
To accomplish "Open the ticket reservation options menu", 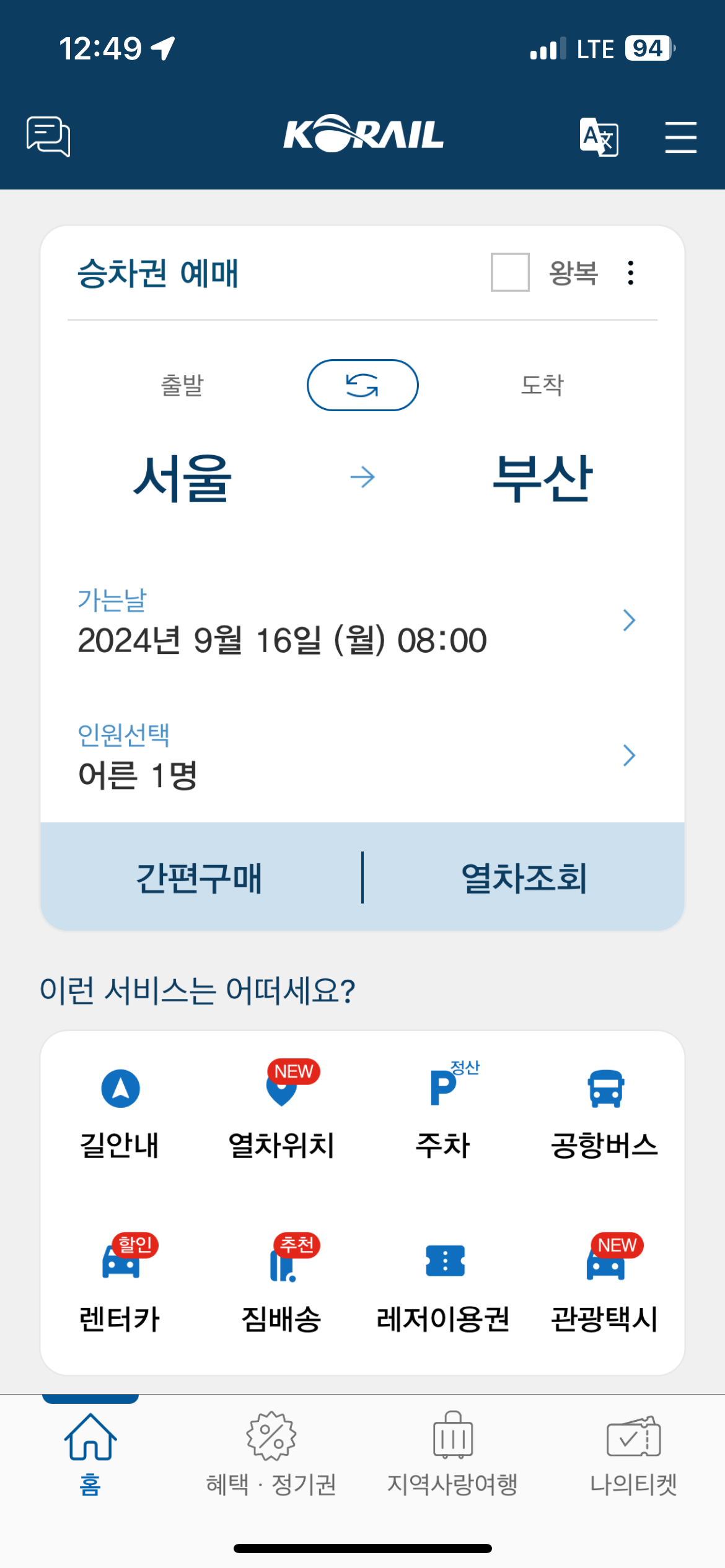I will pos(631,273).
